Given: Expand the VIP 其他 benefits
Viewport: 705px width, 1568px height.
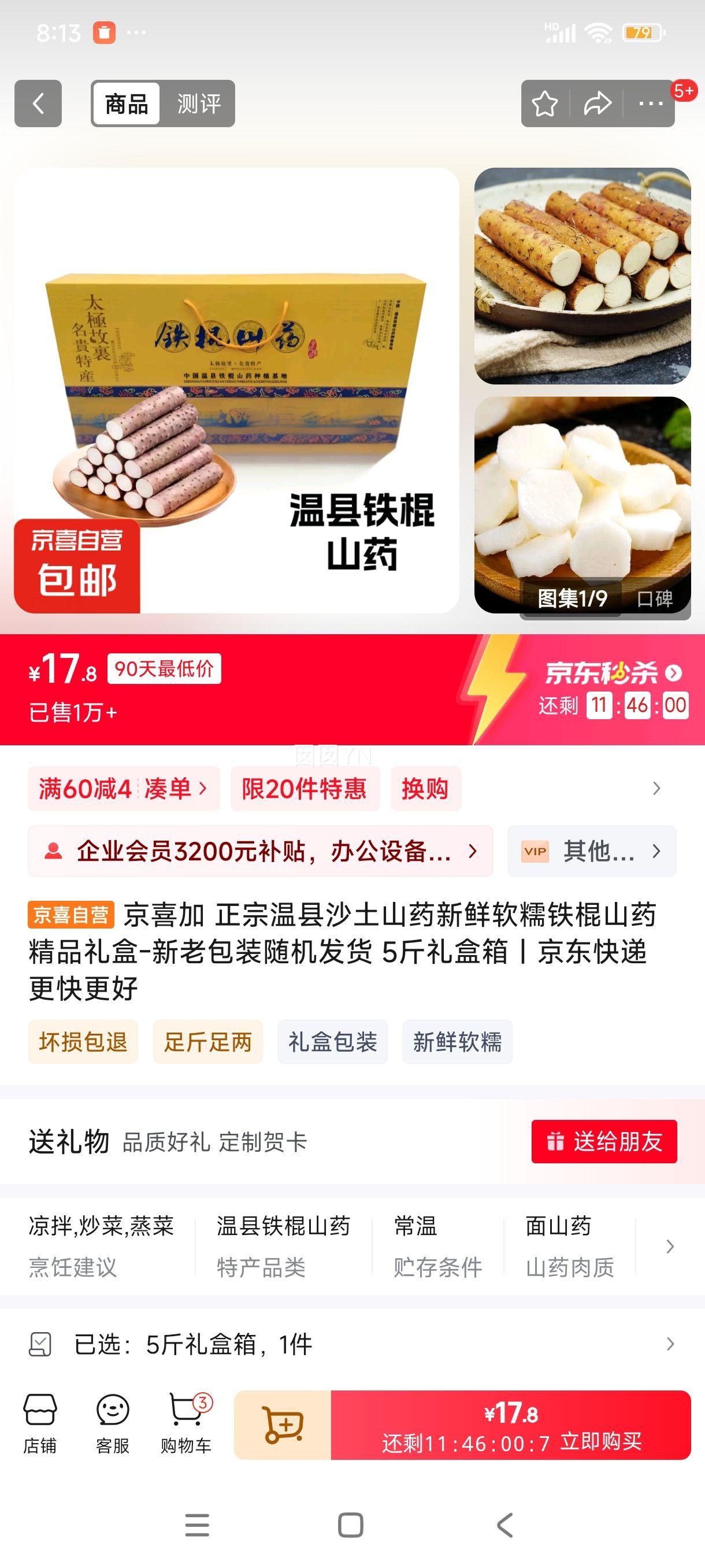Looking at the screenshot, I should tap(591, 851).
